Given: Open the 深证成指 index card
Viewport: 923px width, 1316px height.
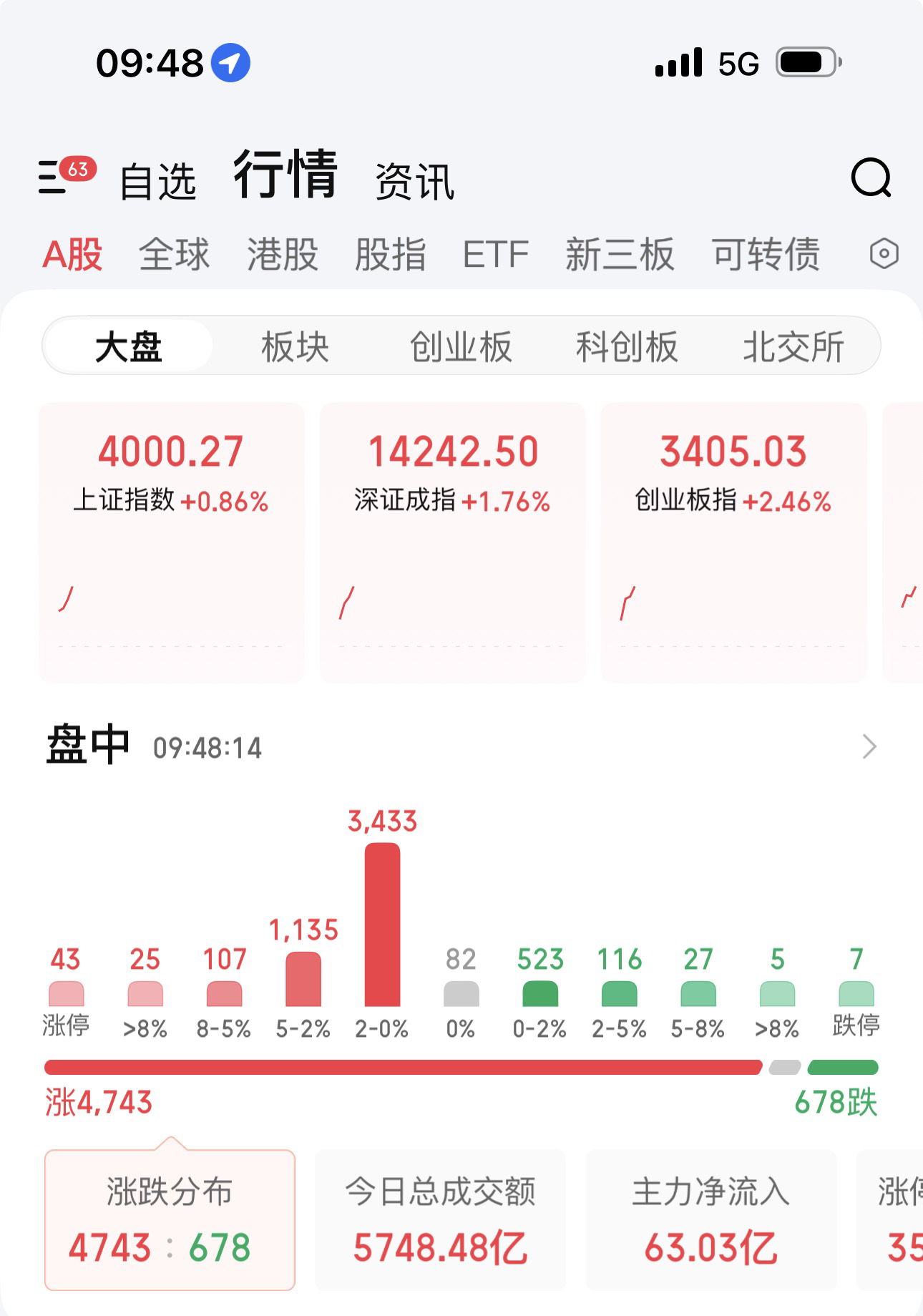Looking at the screenshot, I should pos(452,541).
